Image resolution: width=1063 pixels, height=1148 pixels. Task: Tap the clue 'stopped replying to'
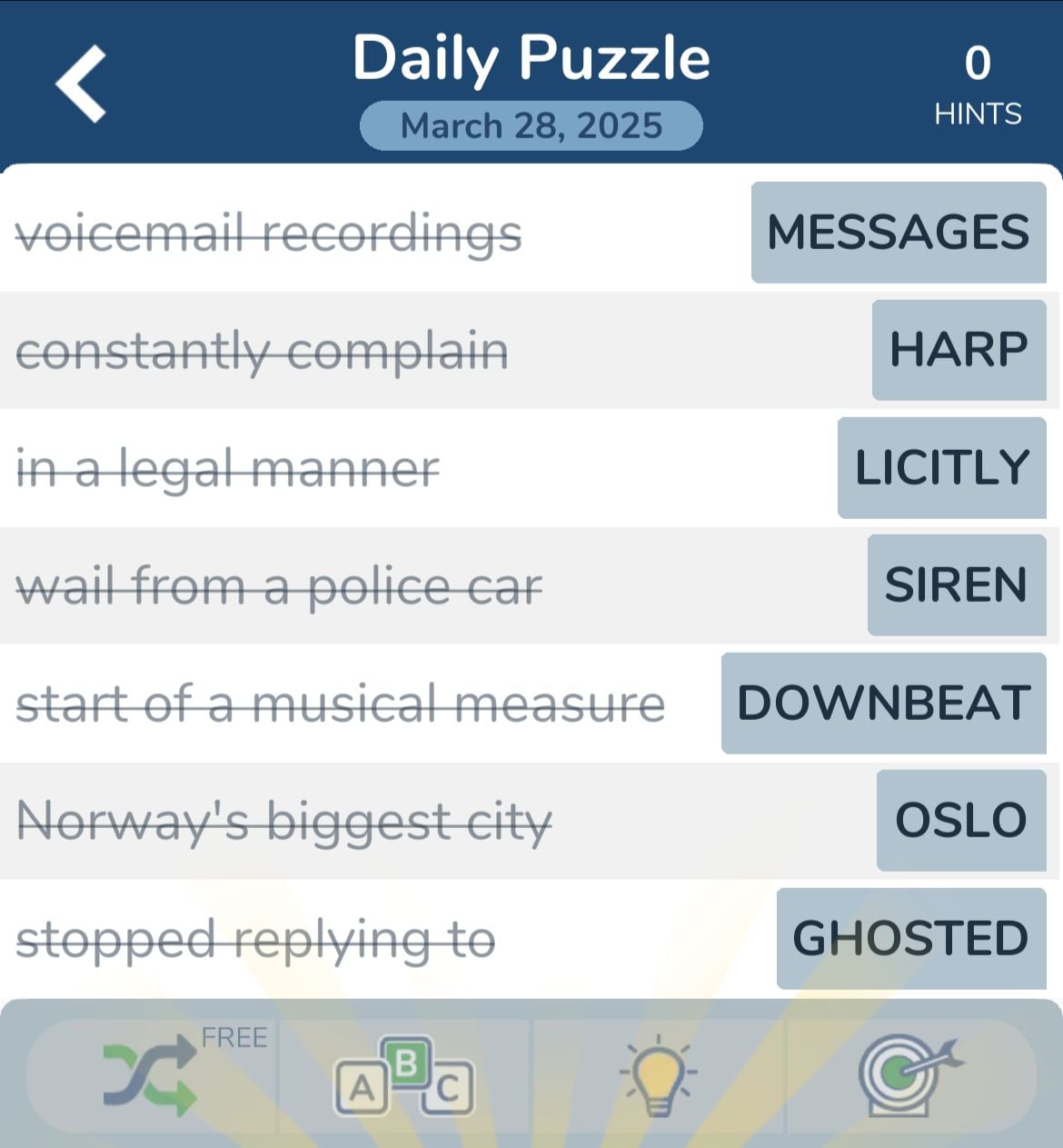257,936
